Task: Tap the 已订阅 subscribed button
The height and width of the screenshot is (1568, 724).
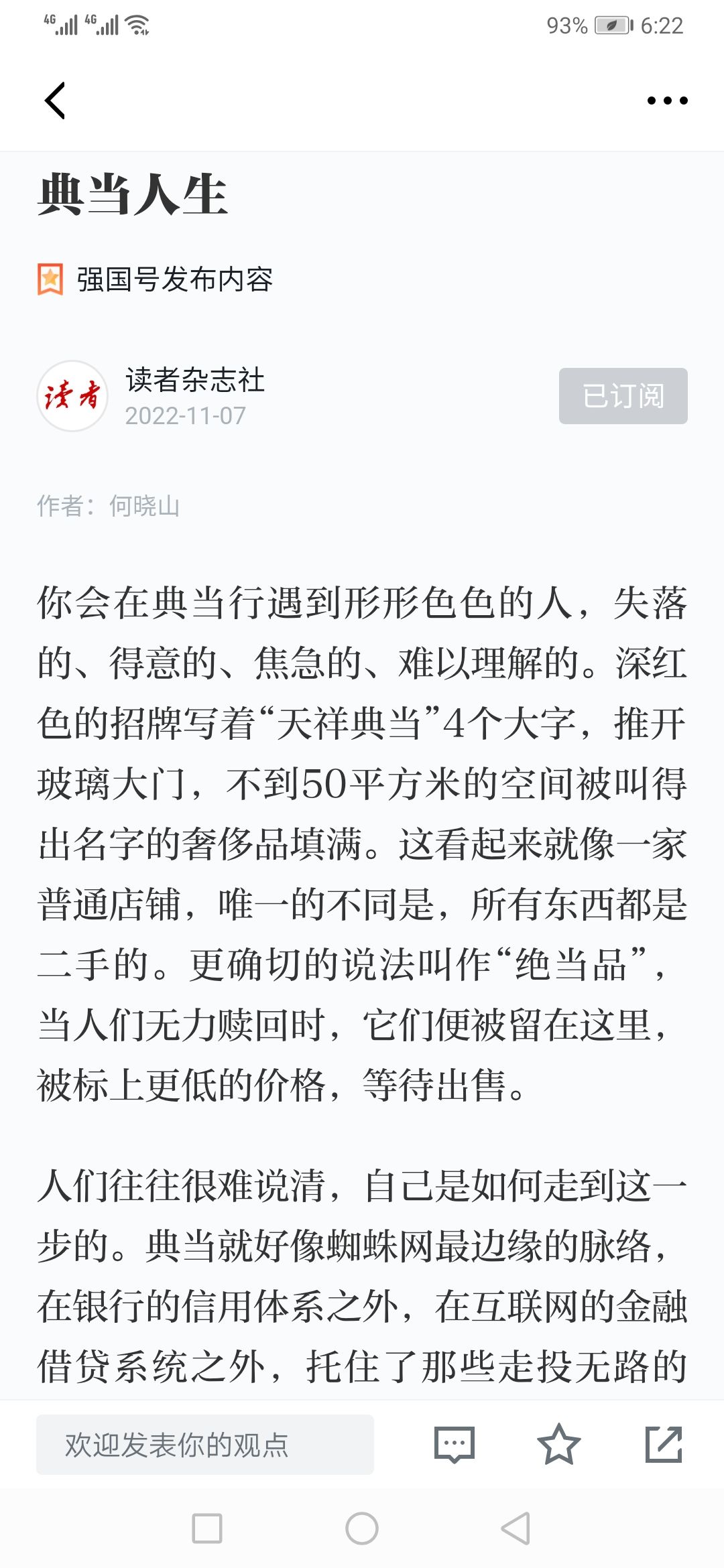Action: pyautogui.click(x=623, y=395)
